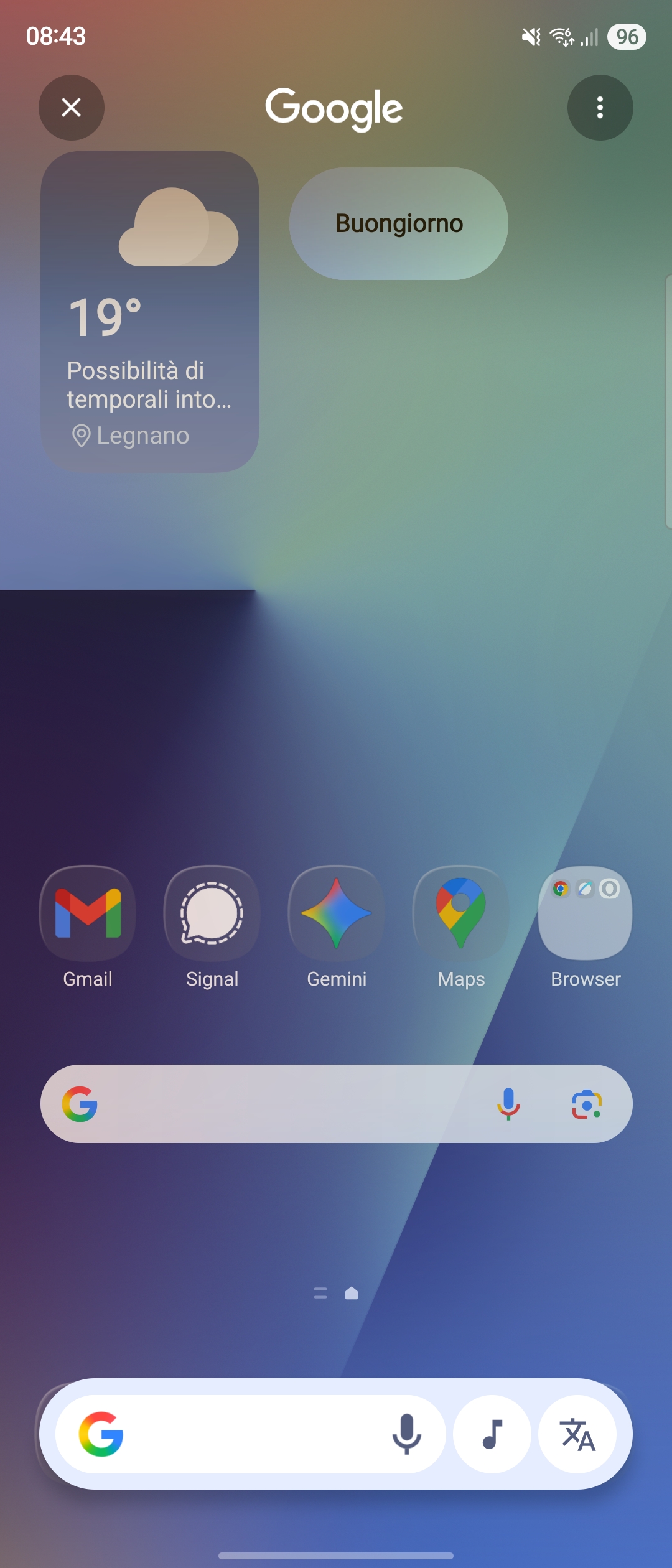Open the three-dot overflow menu
This screenshot has height=1568, width=672.
tap(600, 108)
